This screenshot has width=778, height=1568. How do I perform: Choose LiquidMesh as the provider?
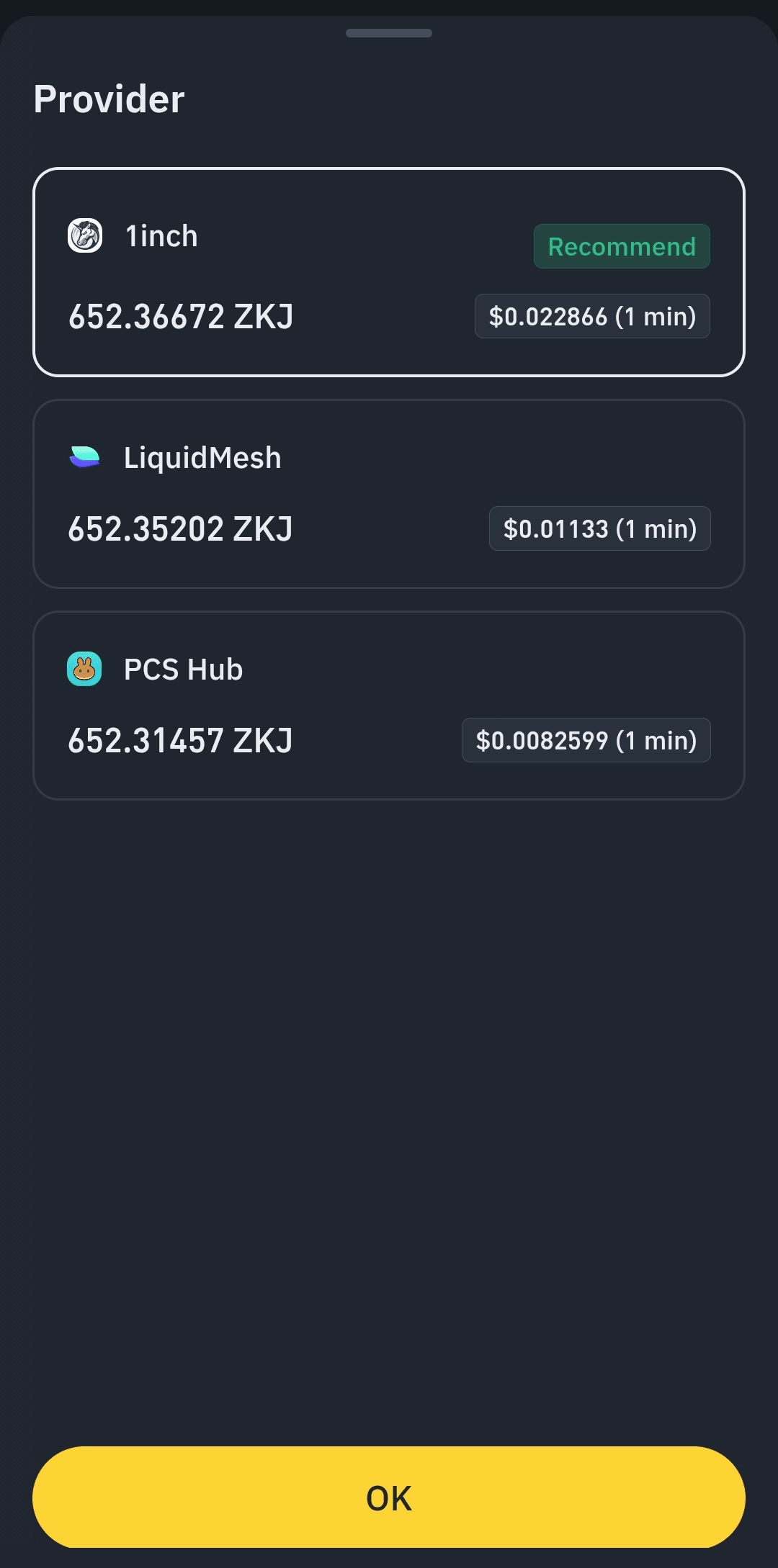click(389, 494)
